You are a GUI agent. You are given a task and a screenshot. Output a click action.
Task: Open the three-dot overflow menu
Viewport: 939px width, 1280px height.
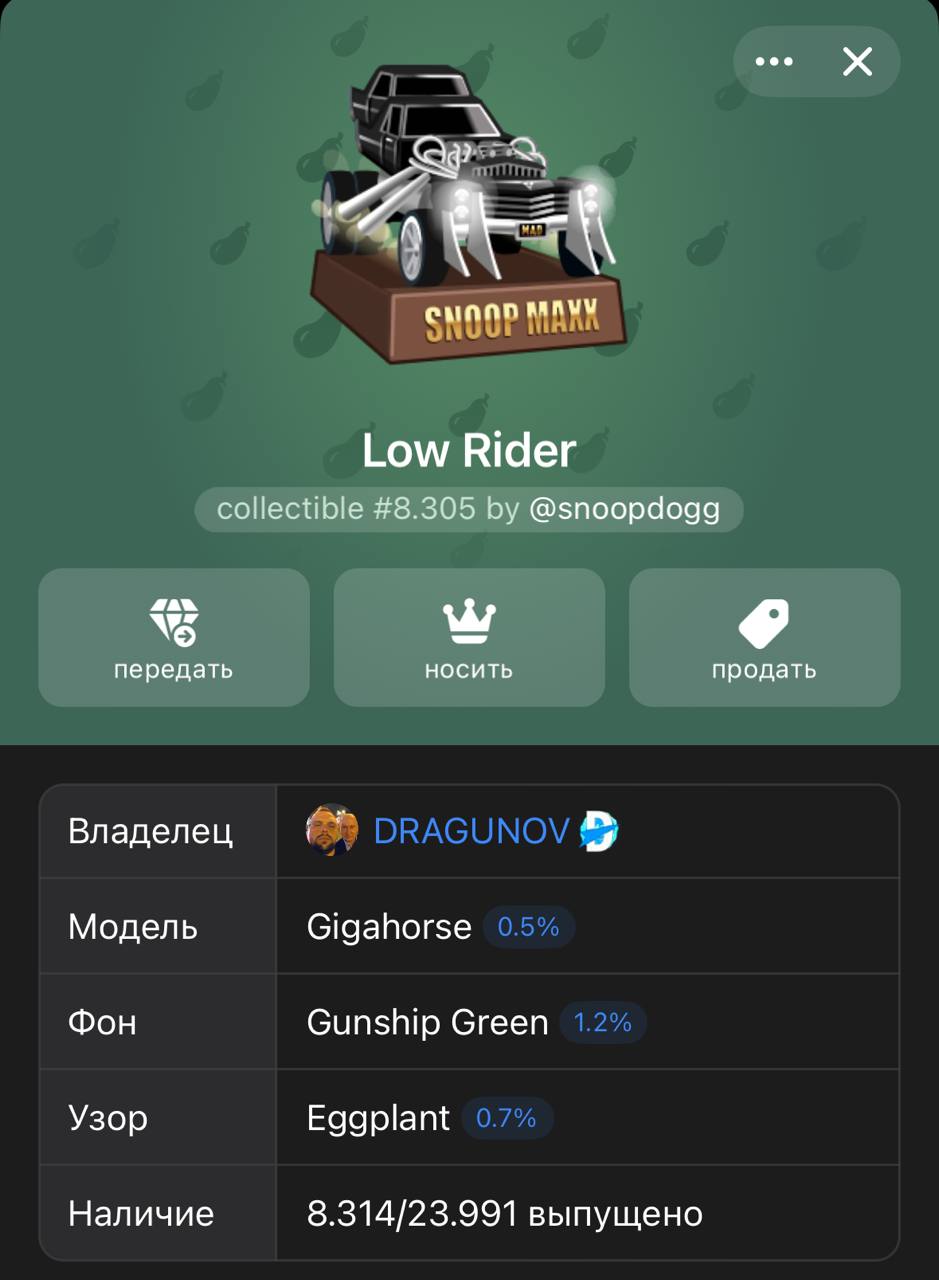pos(774,62)
